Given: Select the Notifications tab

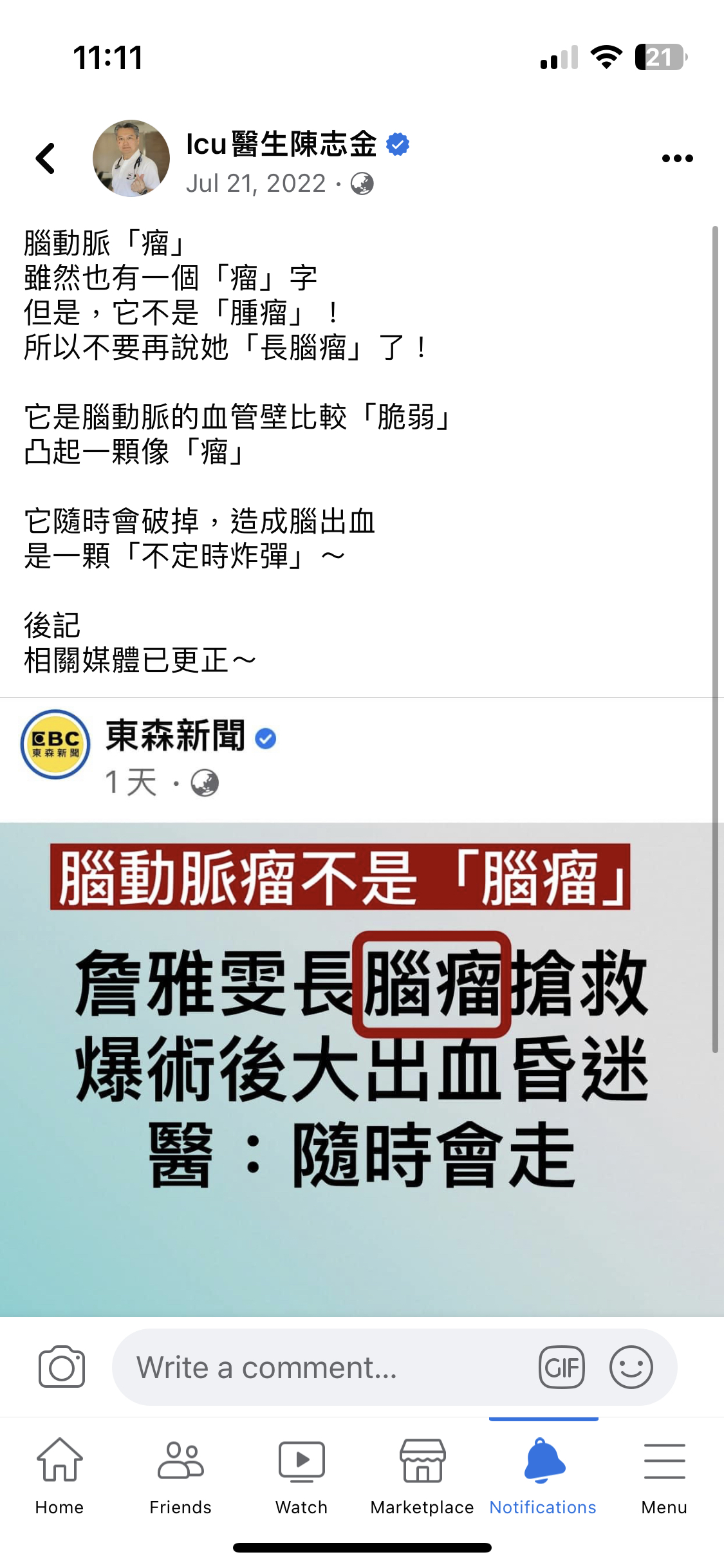Looking at the screenshot, I should [543, 1475].
